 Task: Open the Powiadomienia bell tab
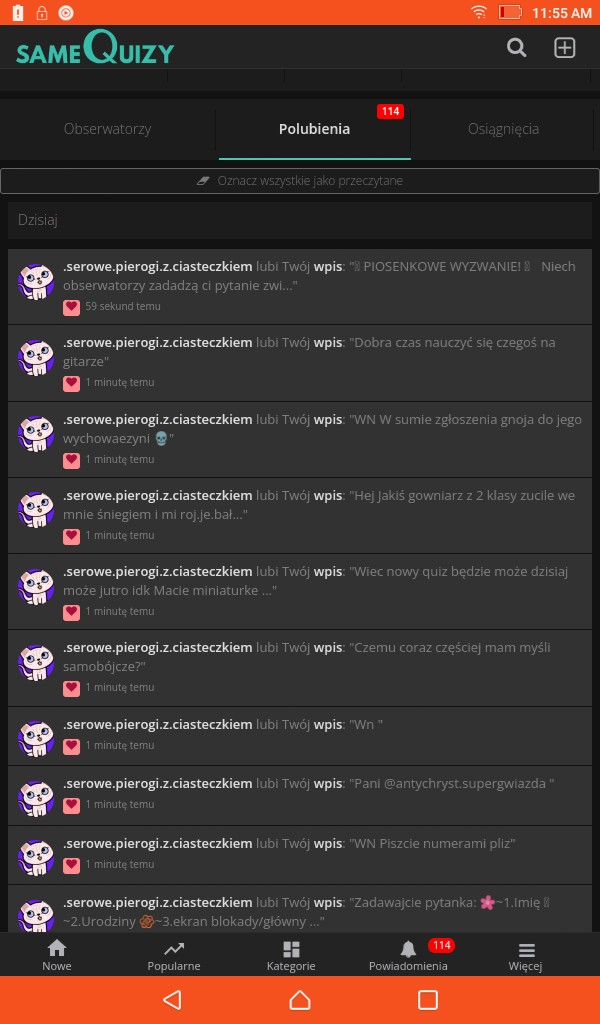(408, 955)
